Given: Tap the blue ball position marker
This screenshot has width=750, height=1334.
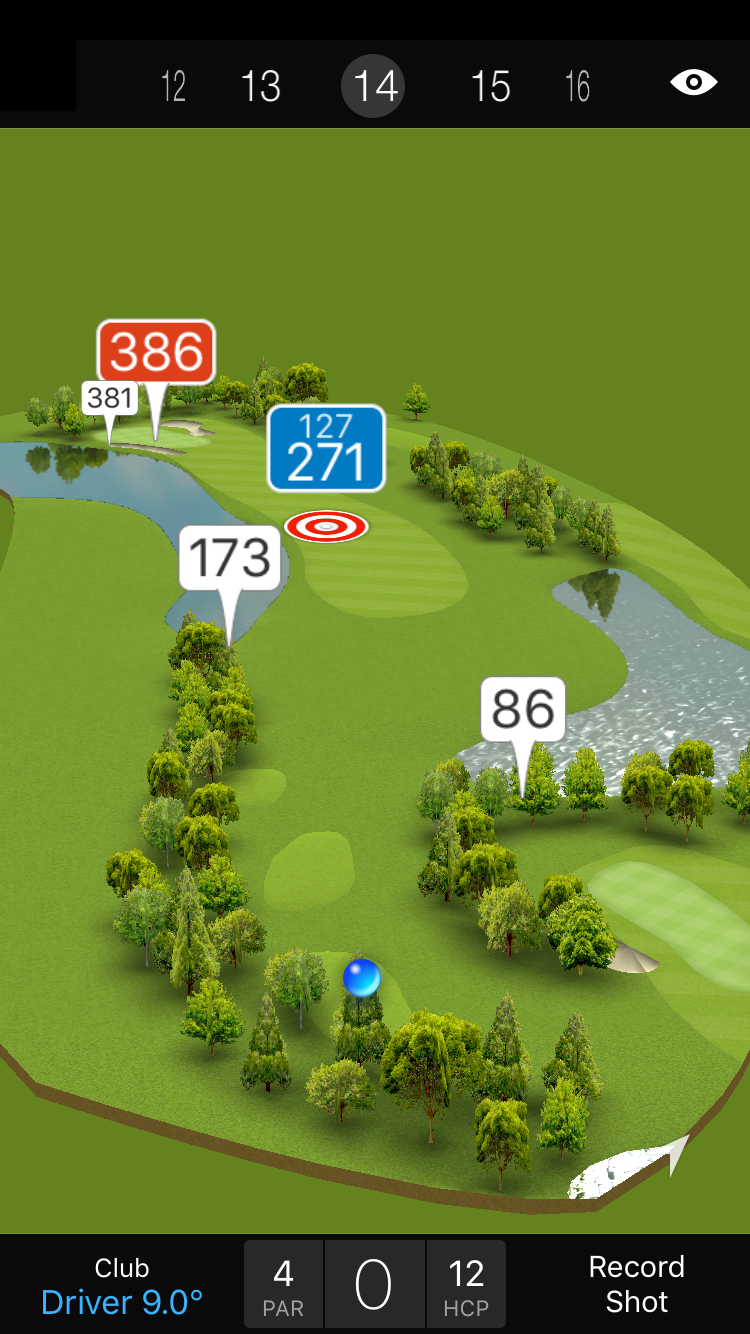Looking at the screenshot, I should pyautogui.click(x=361, y=977).
